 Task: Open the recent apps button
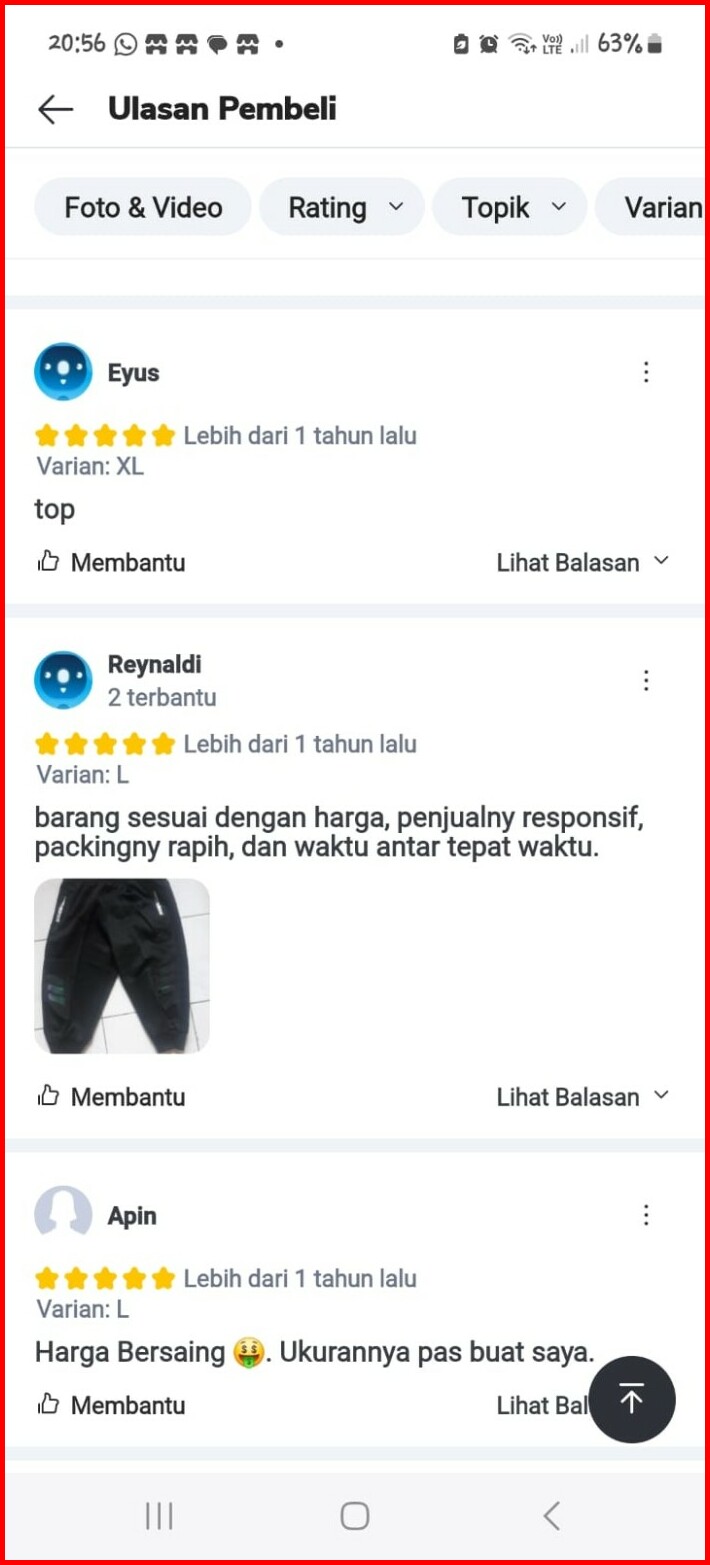[159, 1516]
